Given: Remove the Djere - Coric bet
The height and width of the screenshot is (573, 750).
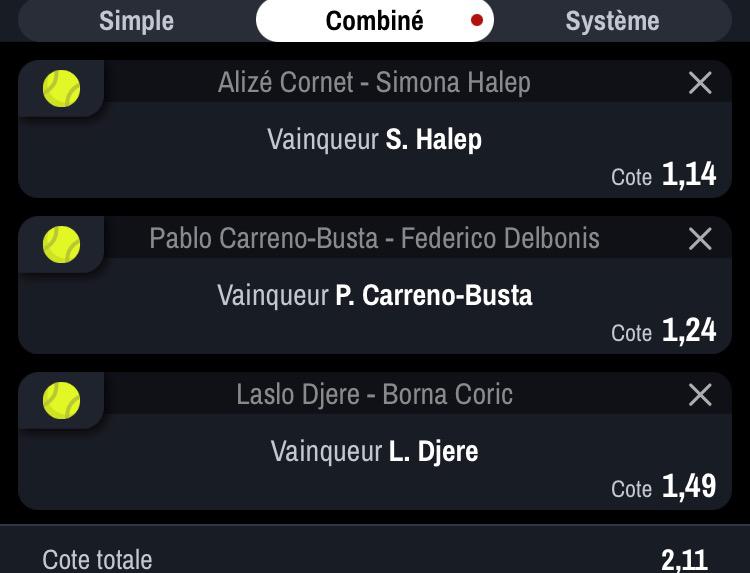Looking at the screenshot, I should tap(700, 395).
